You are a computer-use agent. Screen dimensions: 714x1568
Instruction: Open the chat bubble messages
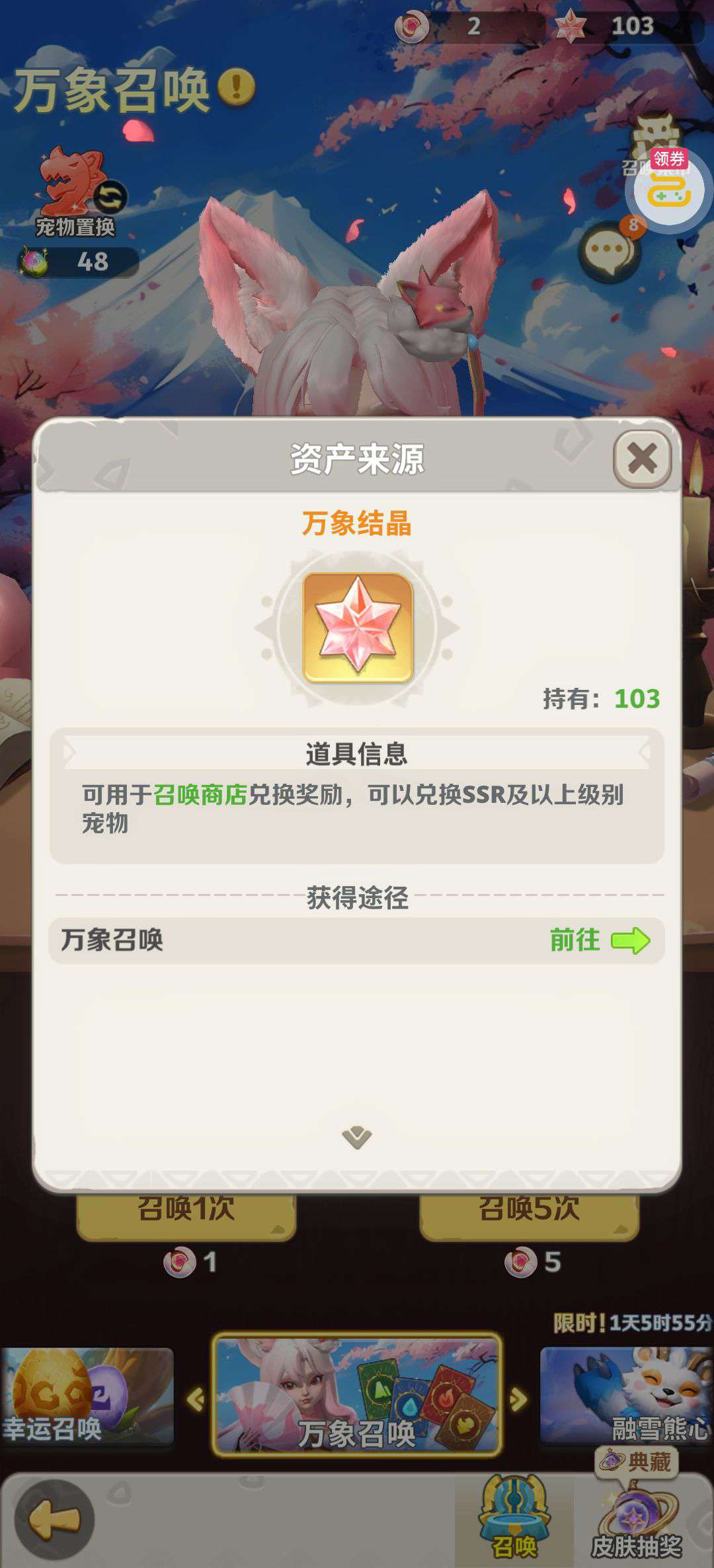click(608, 250)
